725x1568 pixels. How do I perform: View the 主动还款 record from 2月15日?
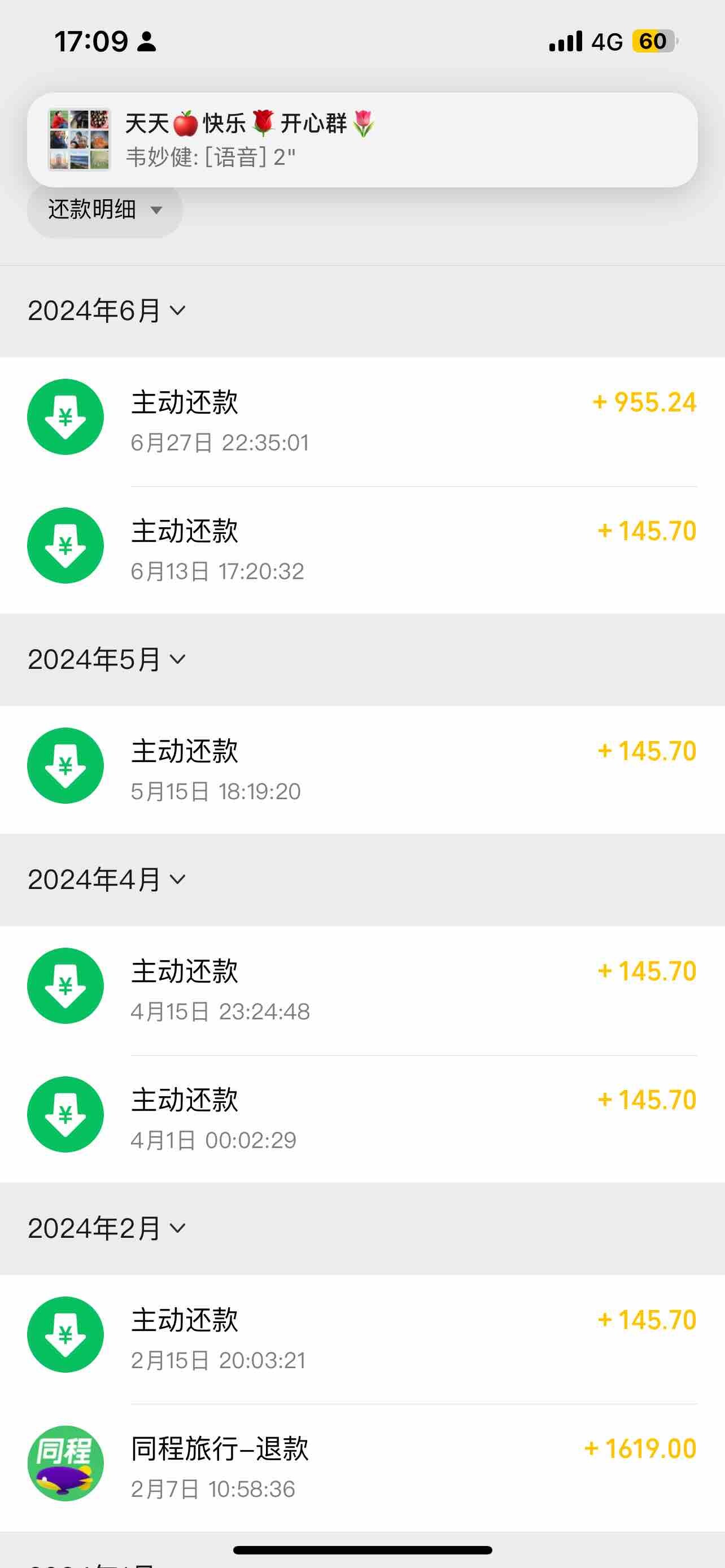tap(362, 1340)
